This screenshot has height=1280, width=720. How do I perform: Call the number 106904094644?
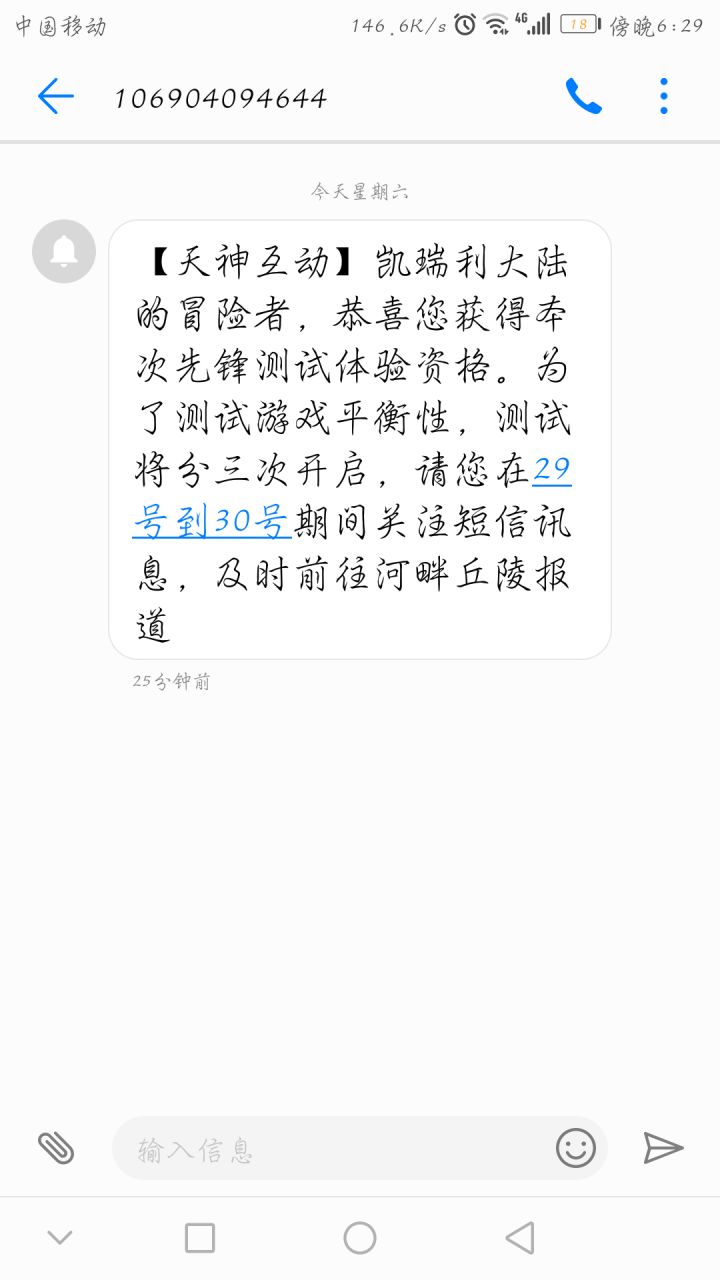(584, 97)
